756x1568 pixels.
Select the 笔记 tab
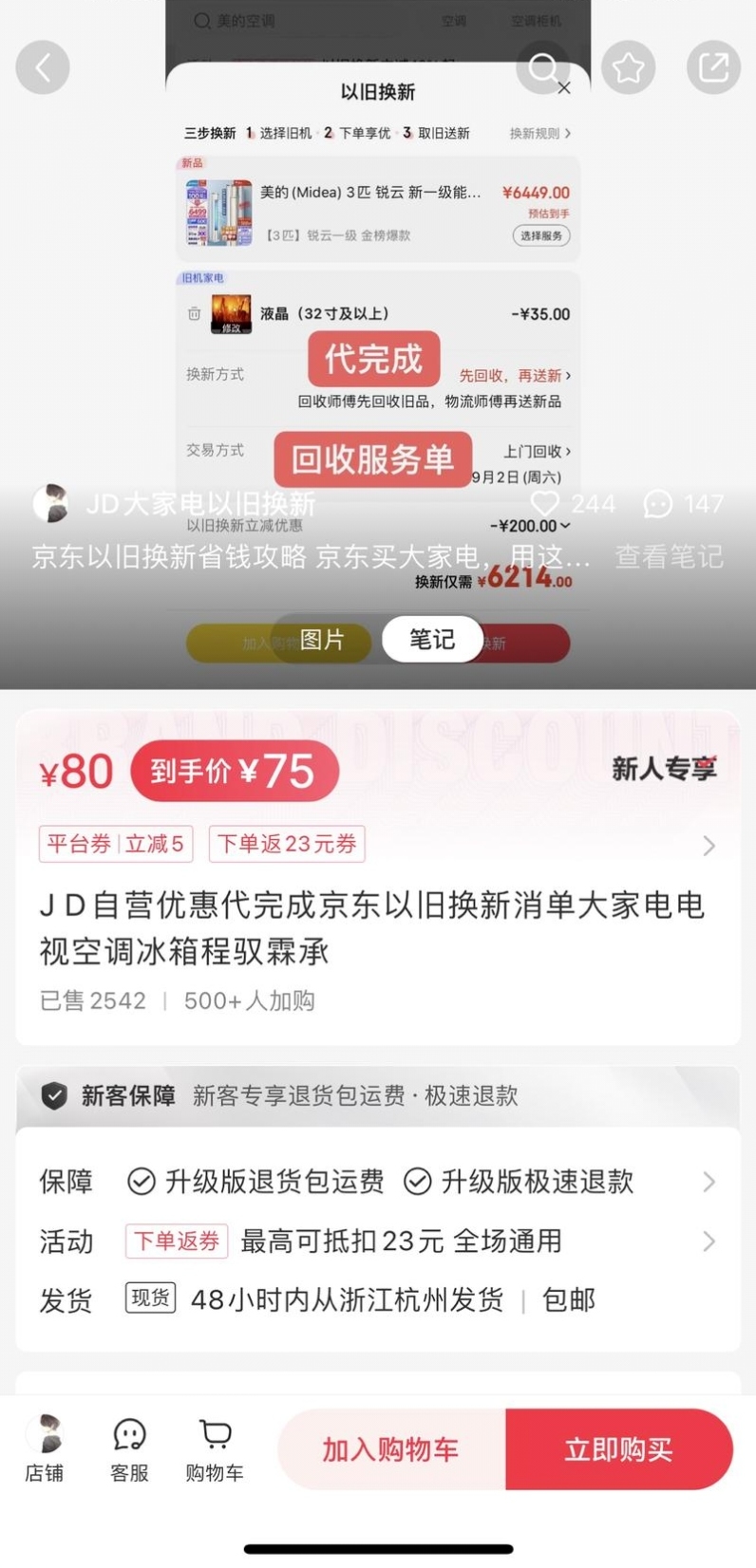(432, 639)
